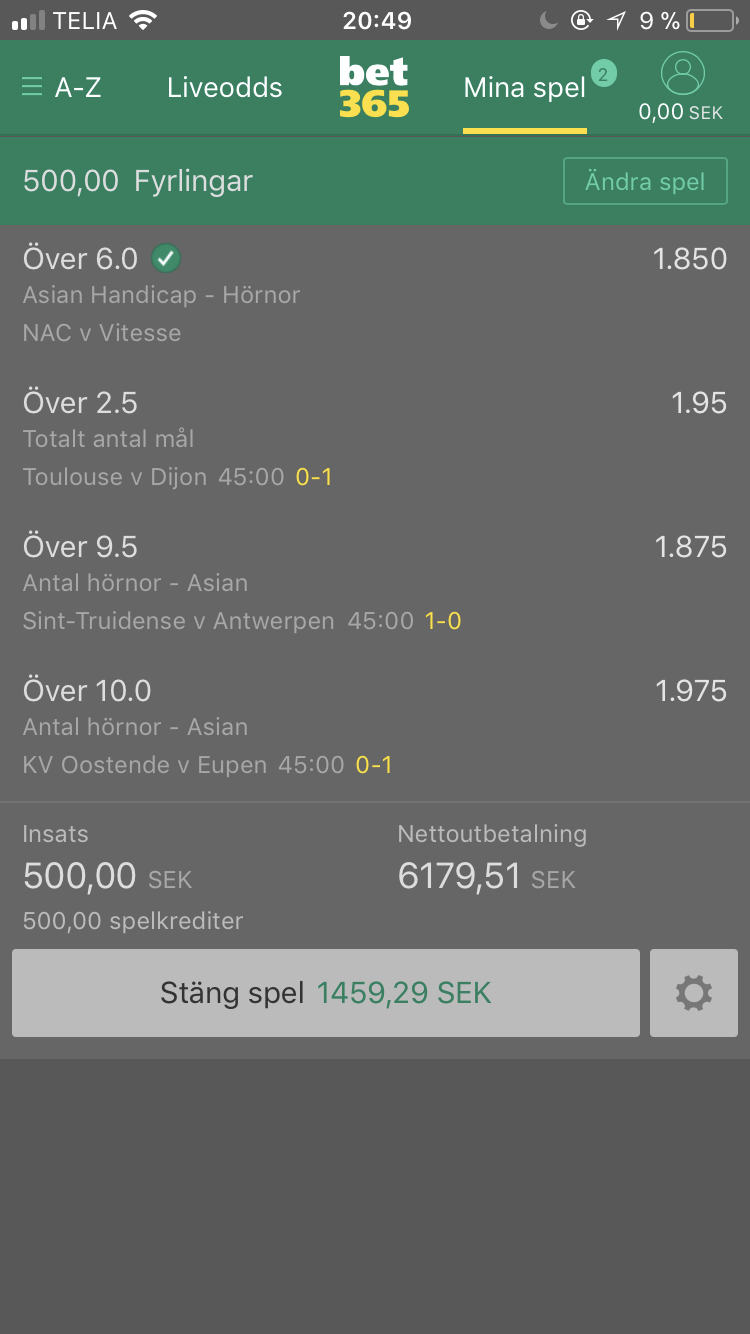Open the Toulouse v Dijon selection
Viewport: 750px width, 1334px height.
pyautogui.click(x=375, y=440)
